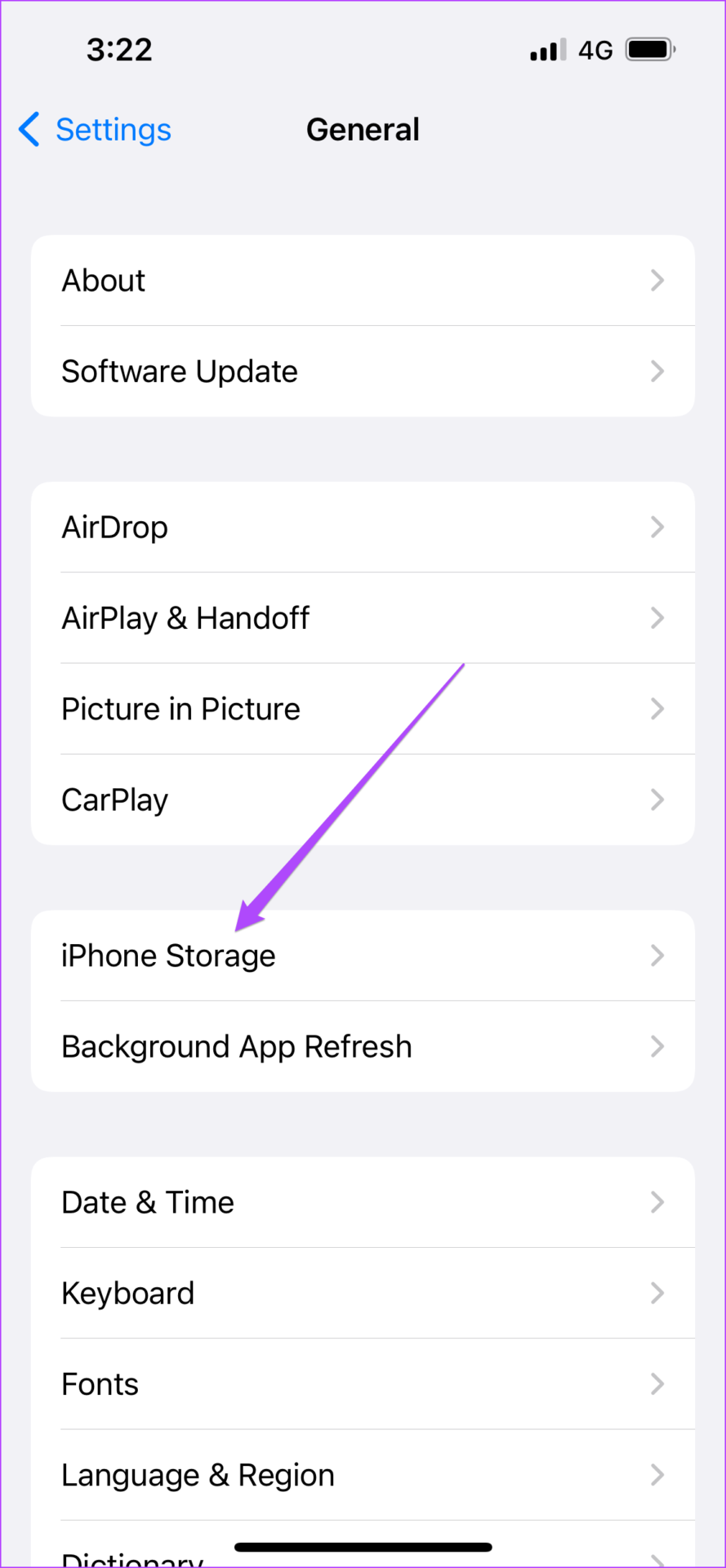
Task: Open Language & Region
Action: pos(363,1474)
